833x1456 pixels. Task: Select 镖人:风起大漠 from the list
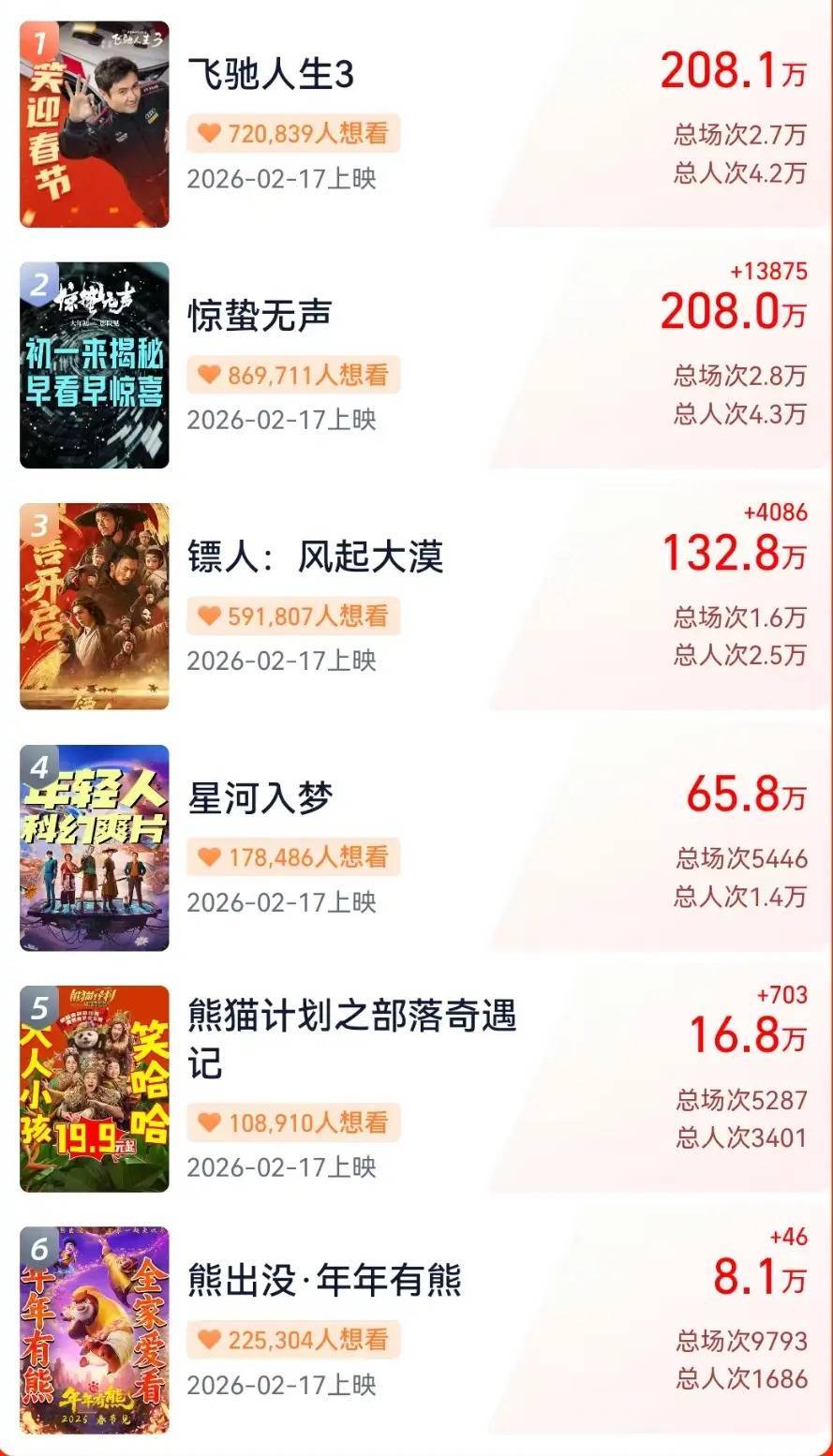[315, 557]
